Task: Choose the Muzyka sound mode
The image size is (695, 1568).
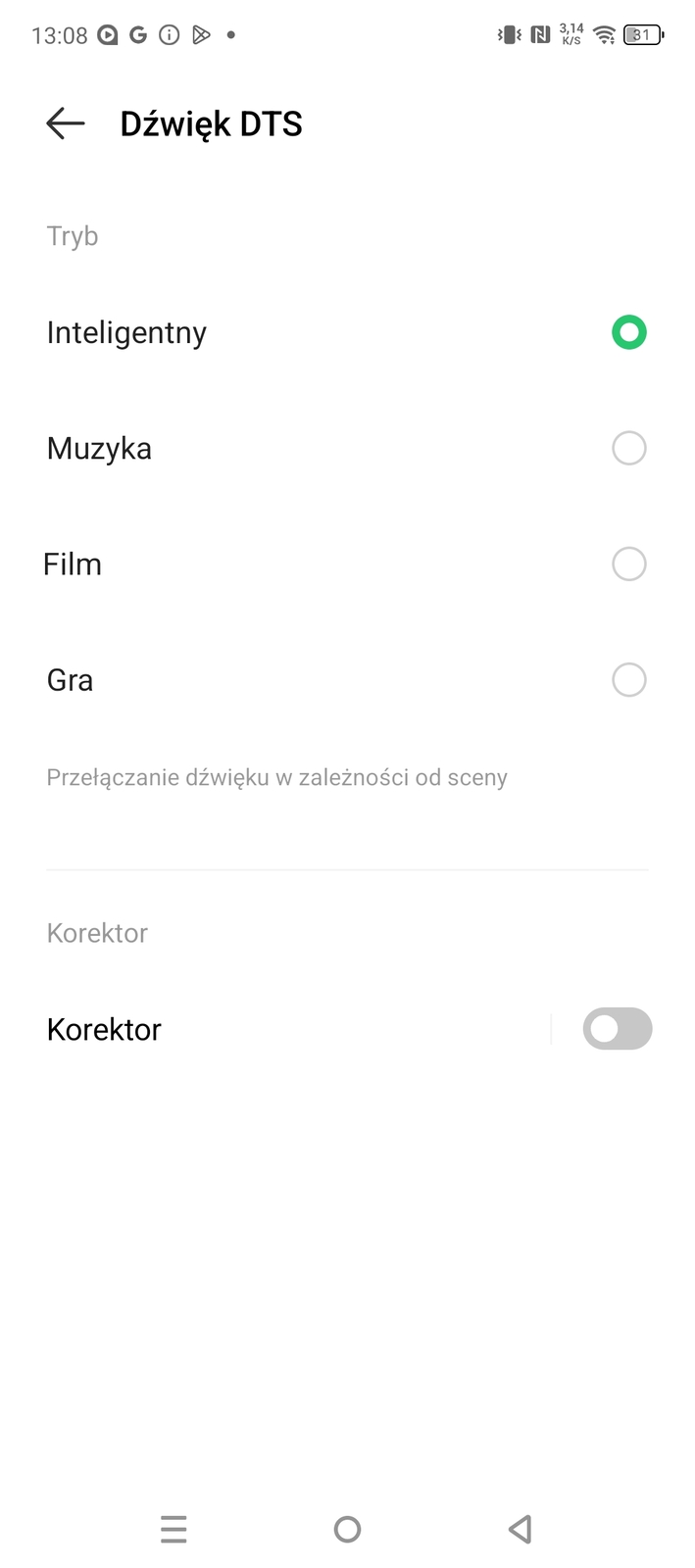Action: (628, 449)
